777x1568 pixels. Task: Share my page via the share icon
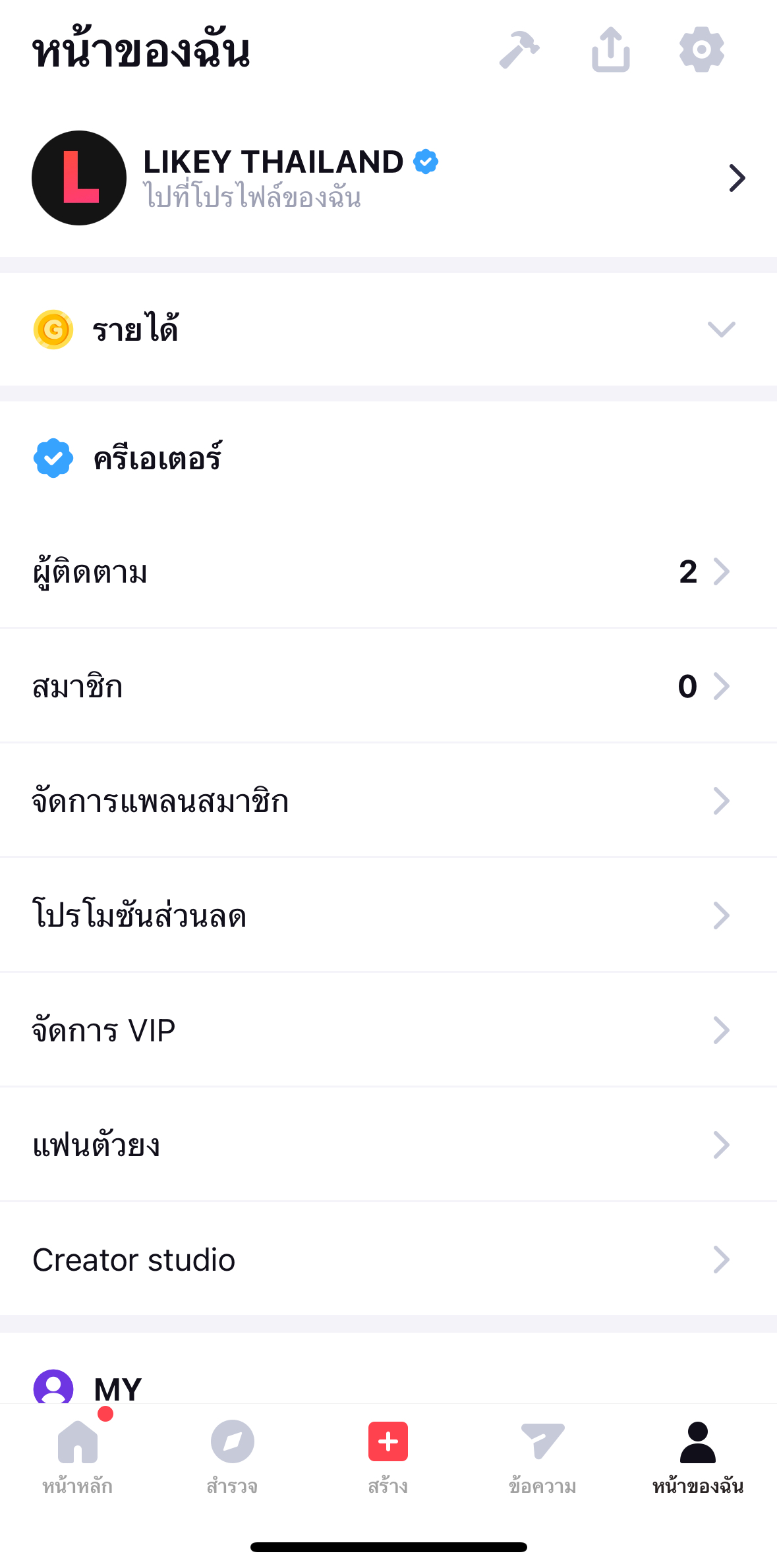pyautogui.click(x=611, y=50)
